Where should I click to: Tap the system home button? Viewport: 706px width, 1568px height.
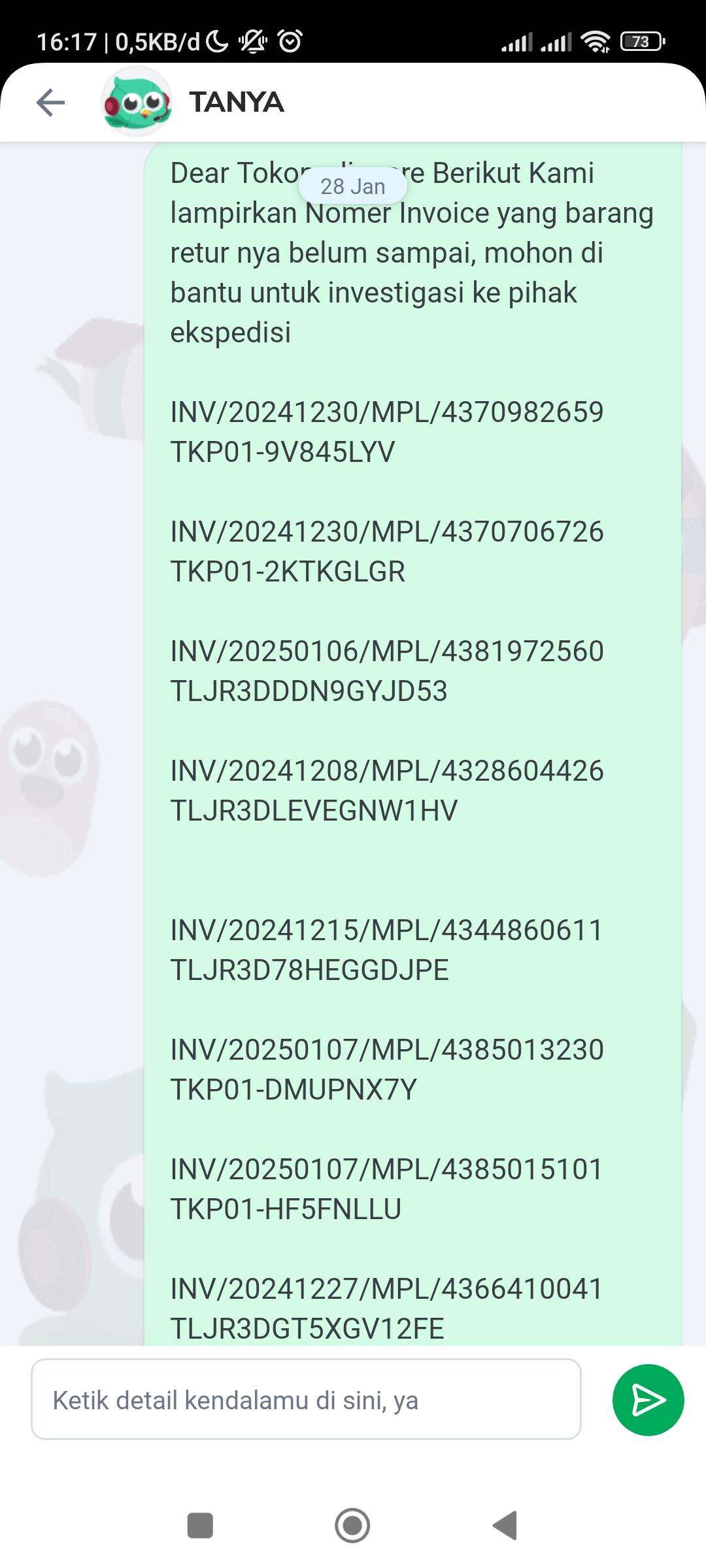352,1526
